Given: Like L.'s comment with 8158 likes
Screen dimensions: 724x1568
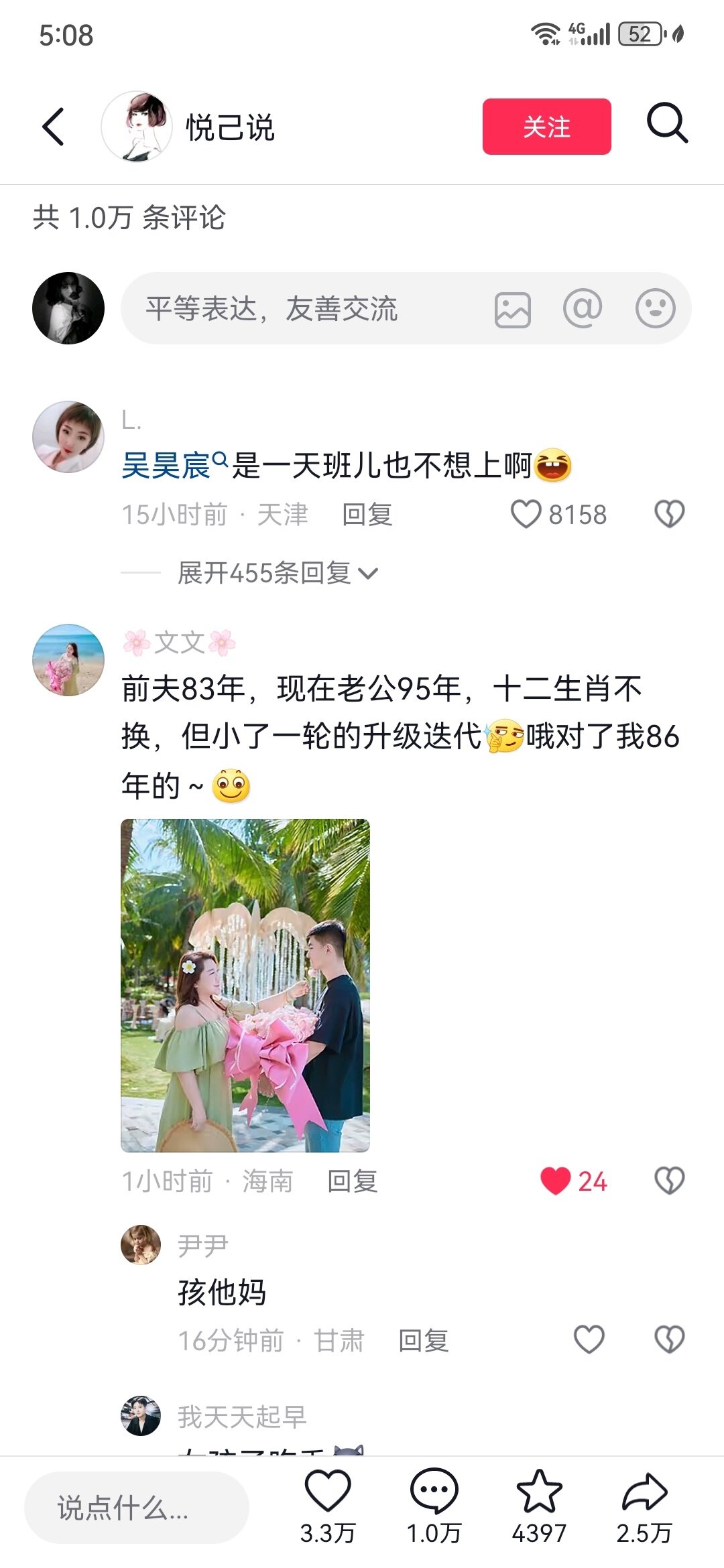Looking at the screenshot, I should pos(526,515).
